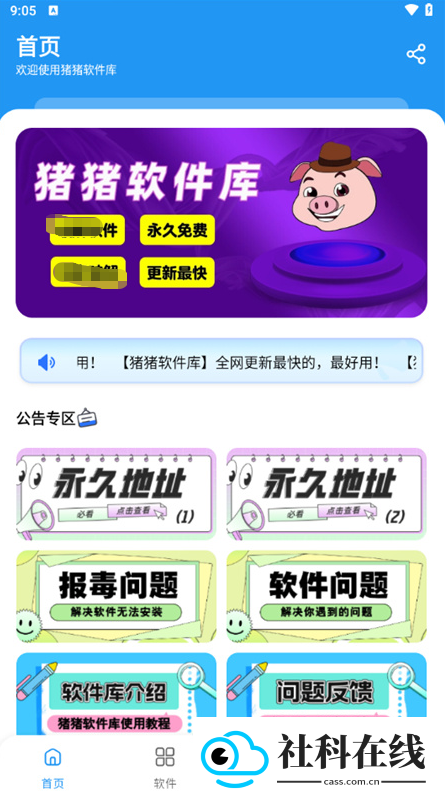445x797 pixels.
Task: Open the 永久地址 (2) card
Action: (326, 493)
